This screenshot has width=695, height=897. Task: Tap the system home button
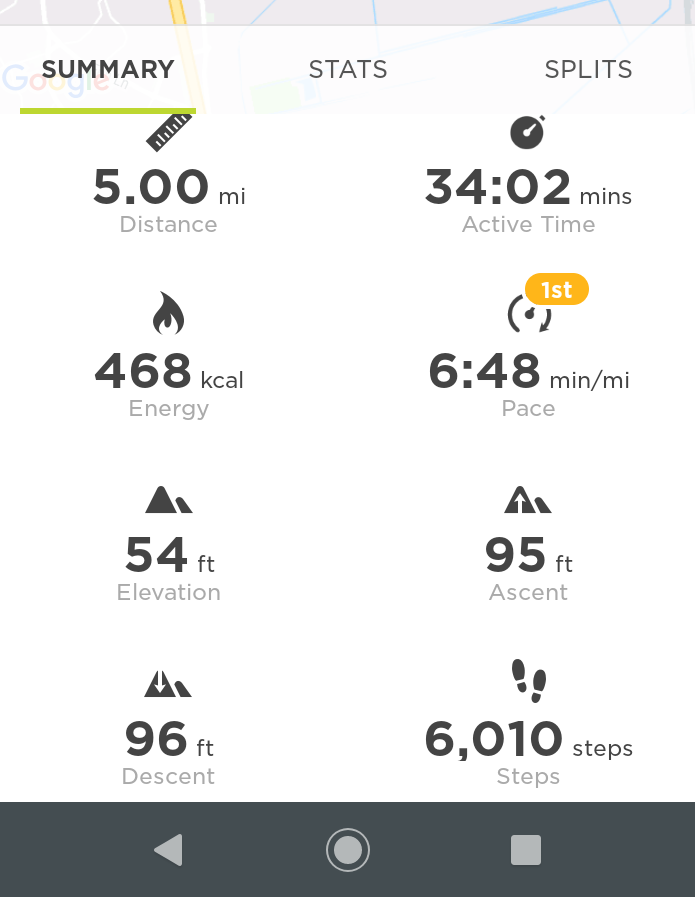tap(348, 850)
